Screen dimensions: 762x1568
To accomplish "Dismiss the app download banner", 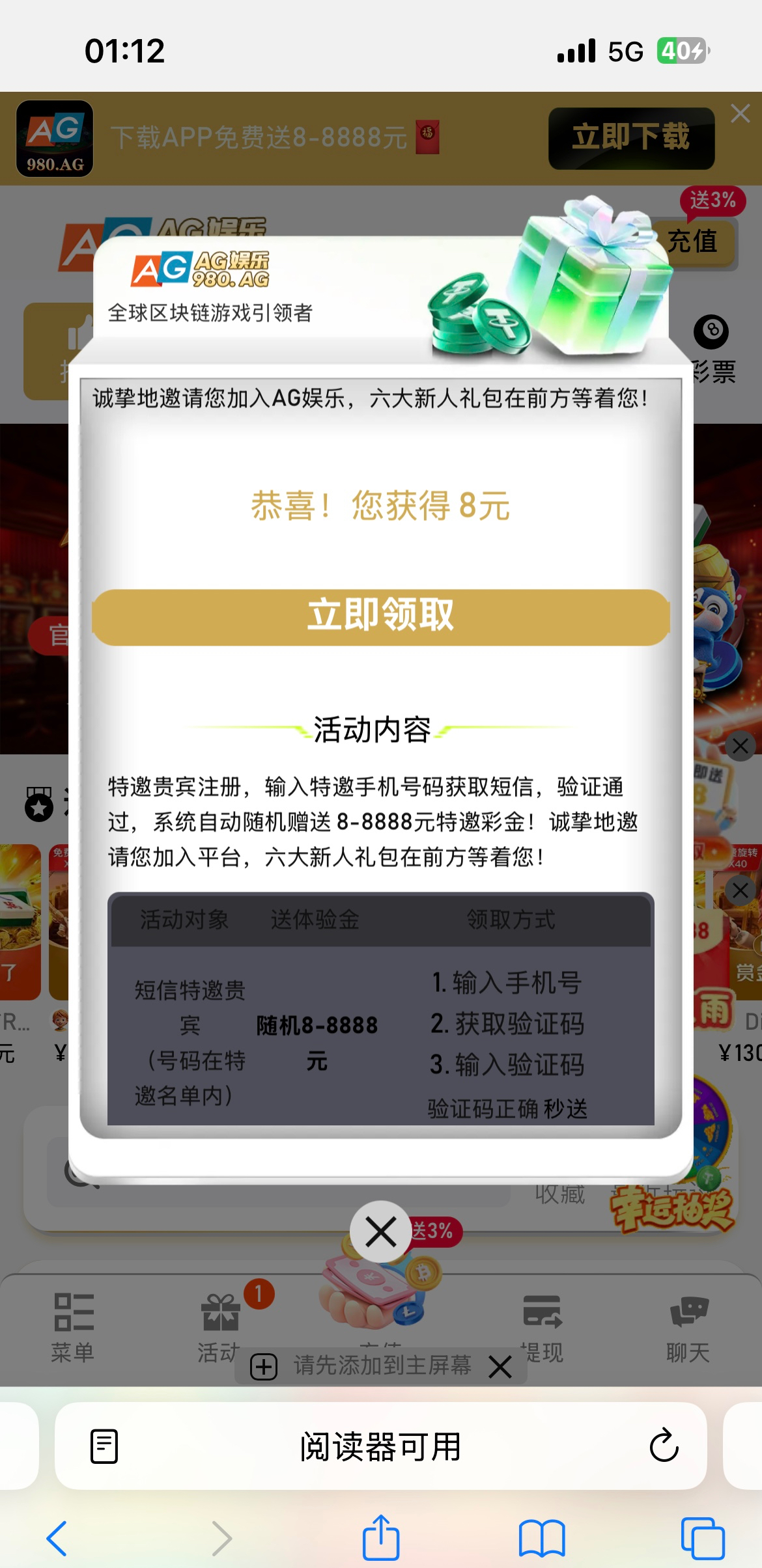I will tap(740, 114).
